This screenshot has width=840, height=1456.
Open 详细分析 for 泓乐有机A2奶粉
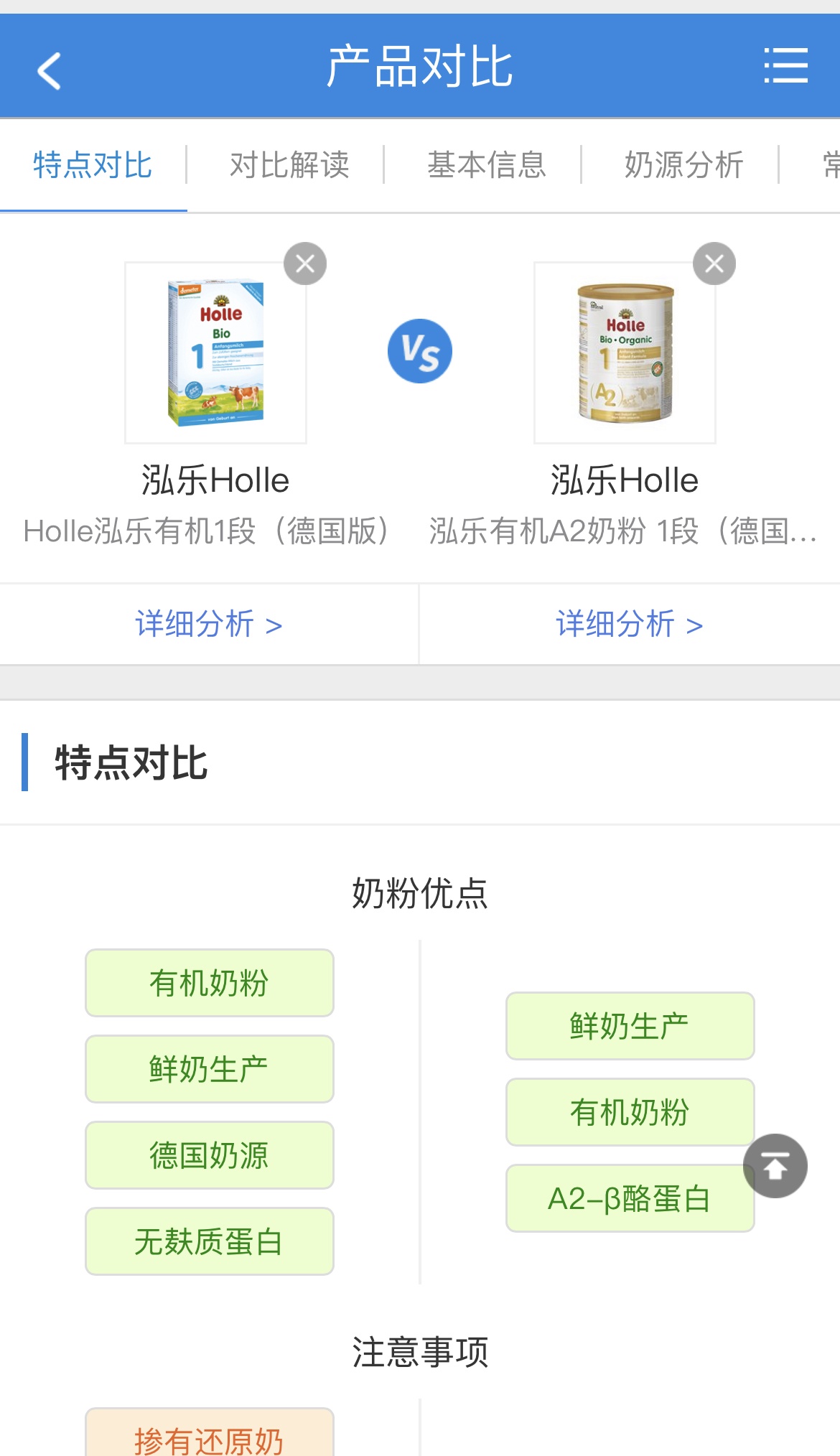630,624
